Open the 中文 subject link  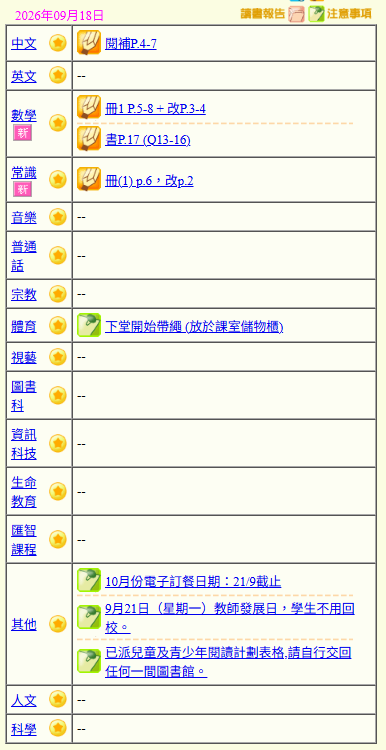coord(24,44)
